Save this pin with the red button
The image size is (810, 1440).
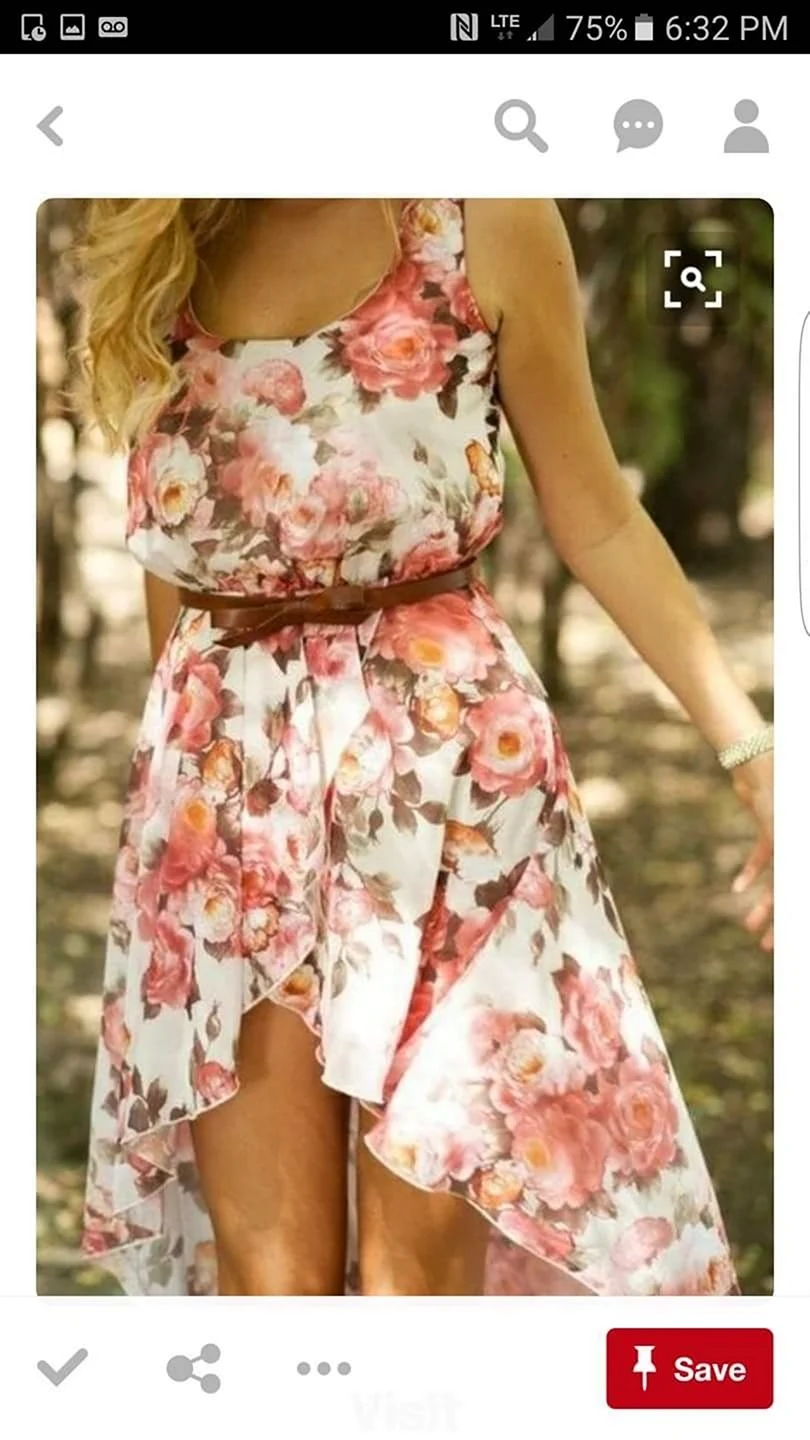tap(690, 1368)
